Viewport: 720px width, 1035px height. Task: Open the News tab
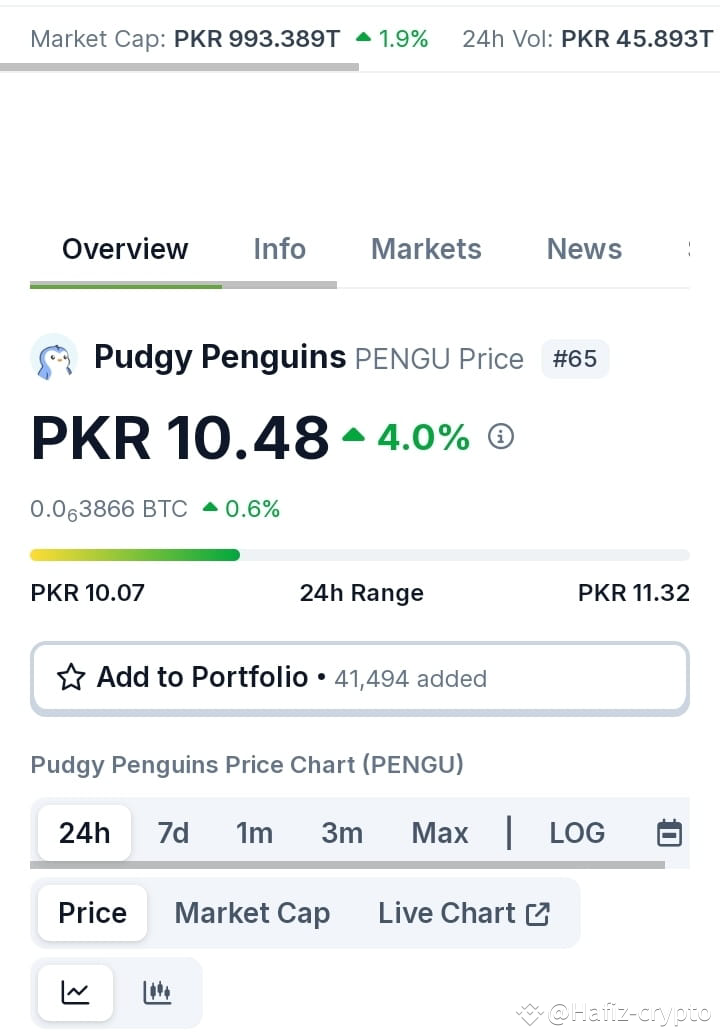(x=584, y=249)
